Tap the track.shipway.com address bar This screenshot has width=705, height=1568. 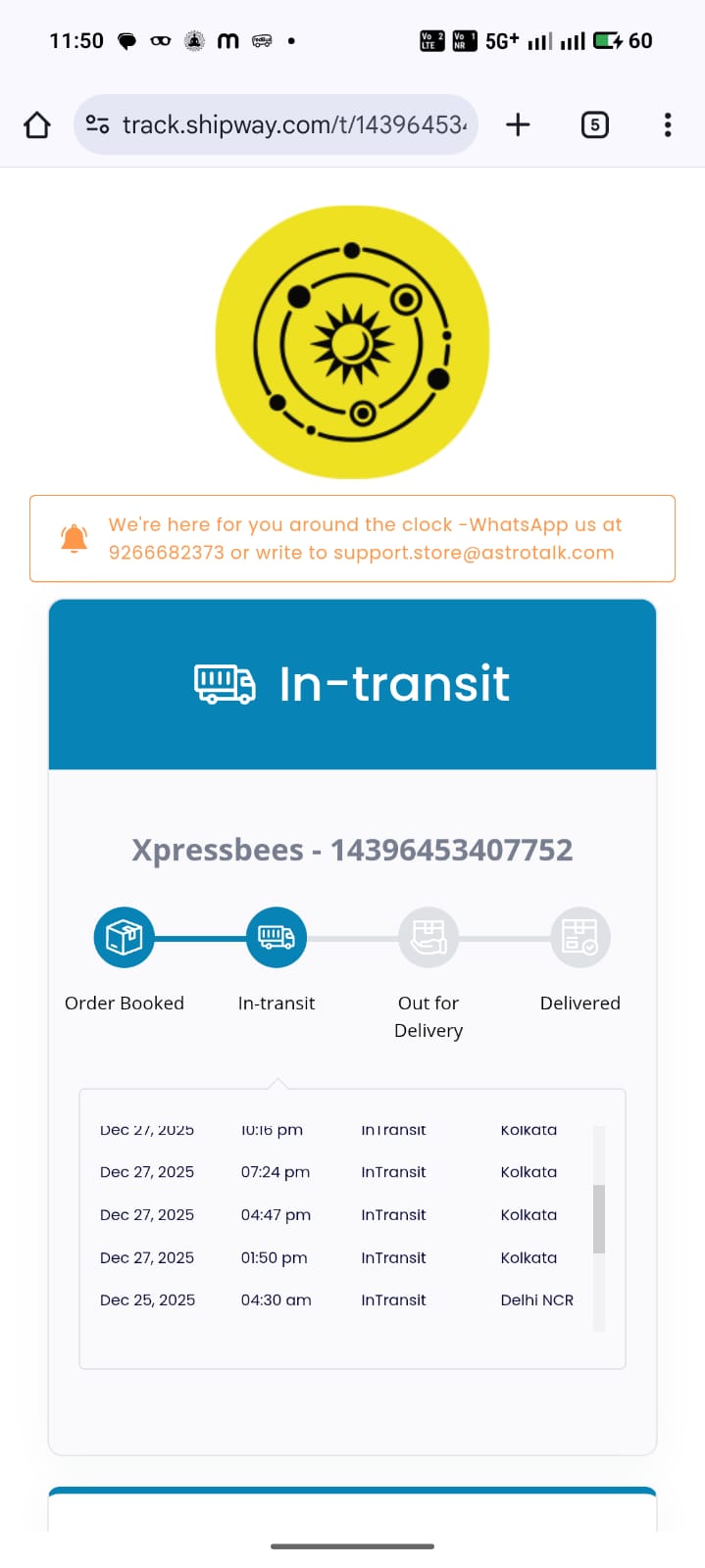click(294, 124)
